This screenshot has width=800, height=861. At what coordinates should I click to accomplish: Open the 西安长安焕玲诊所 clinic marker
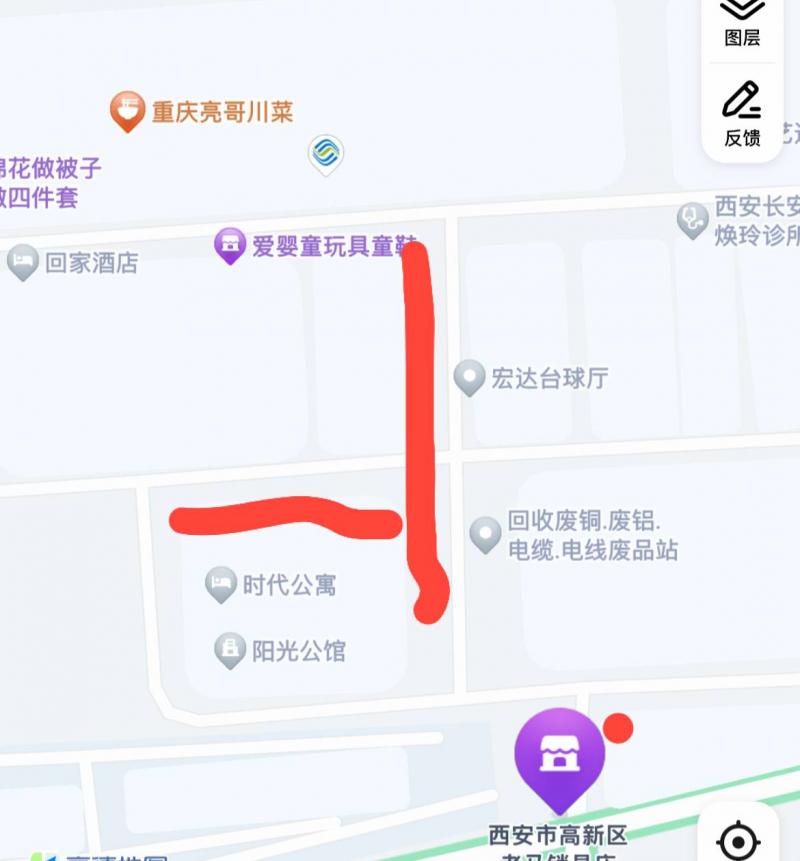click(x=692, y=221)
